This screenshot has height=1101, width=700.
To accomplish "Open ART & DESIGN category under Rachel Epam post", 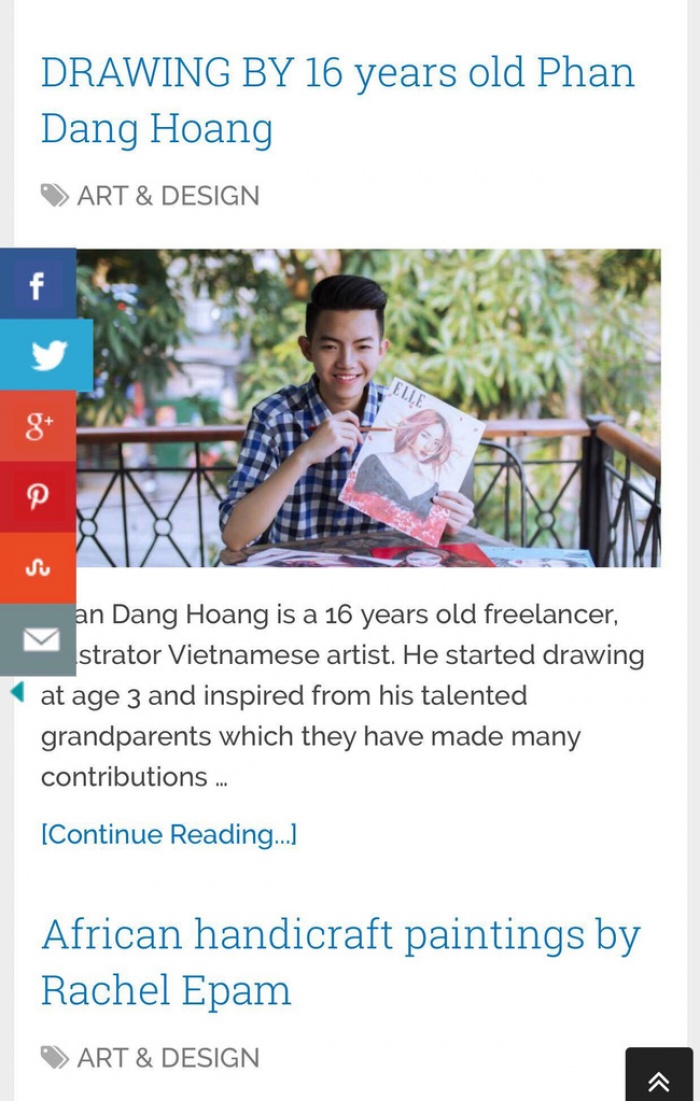I will tap(168, 1057).
